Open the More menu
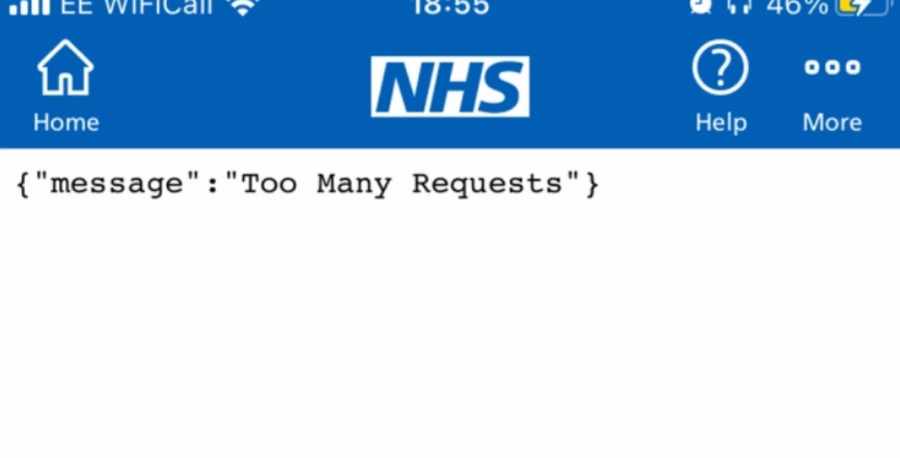This screenshot has width=900, height=458. pyautogui.click(x=831, y=86)
